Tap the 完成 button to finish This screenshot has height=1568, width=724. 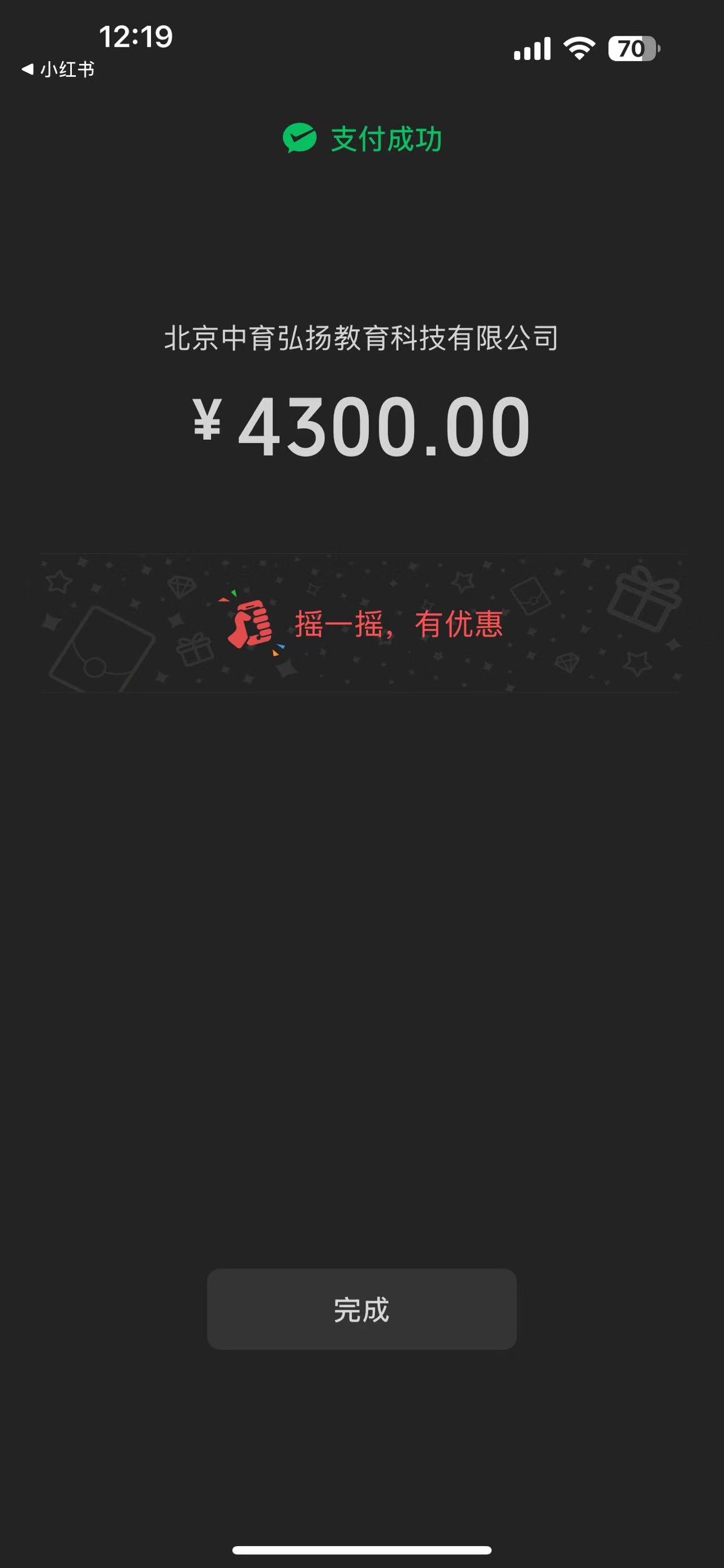click(x=361, y=1309)
